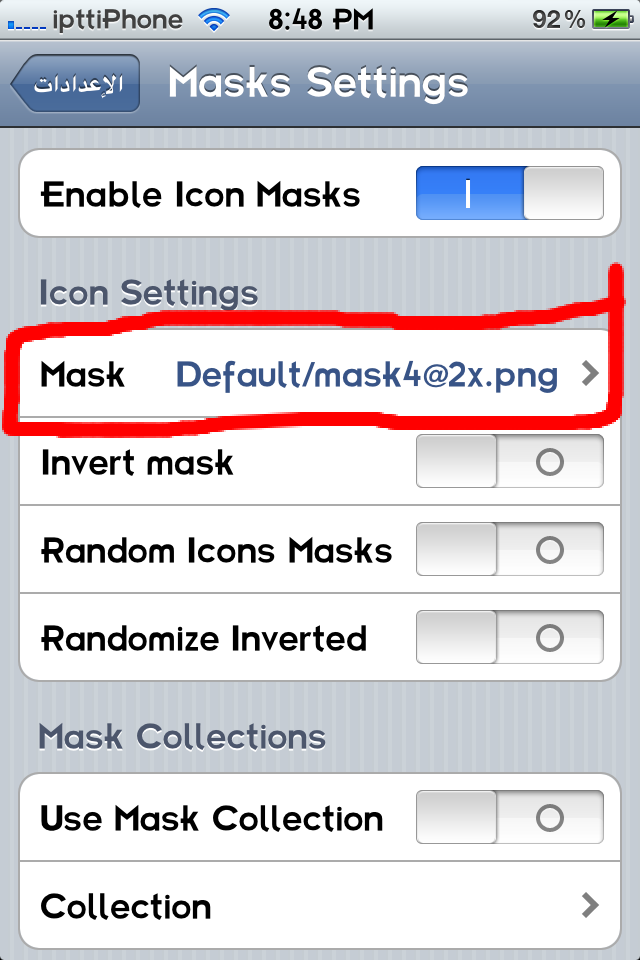This screenshot has width=640, height=960.
Task: Switch on Use Mask Collection
Action: (x=509, y=819)
